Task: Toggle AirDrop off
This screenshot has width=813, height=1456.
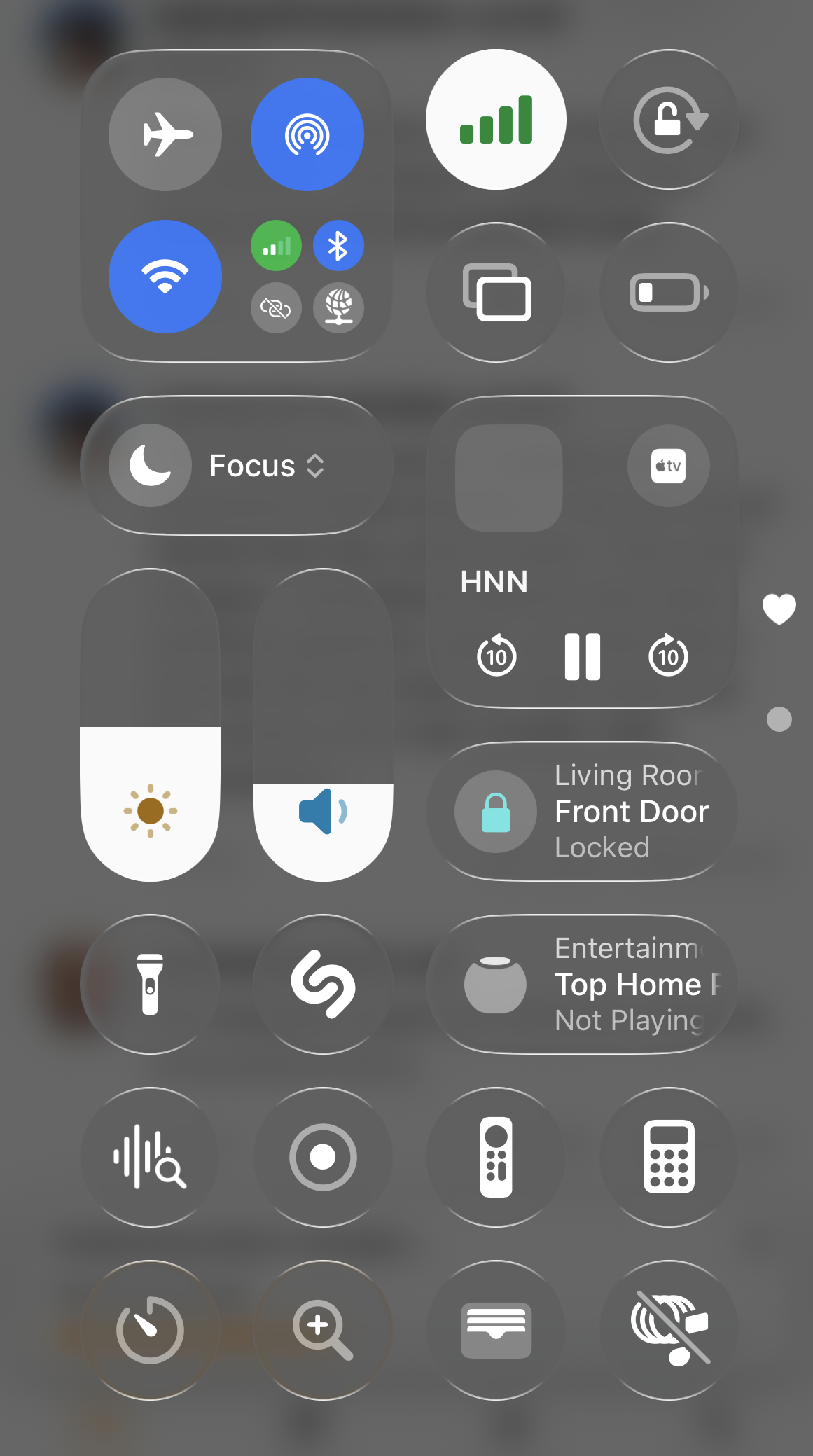Action: tap(307, 134)
